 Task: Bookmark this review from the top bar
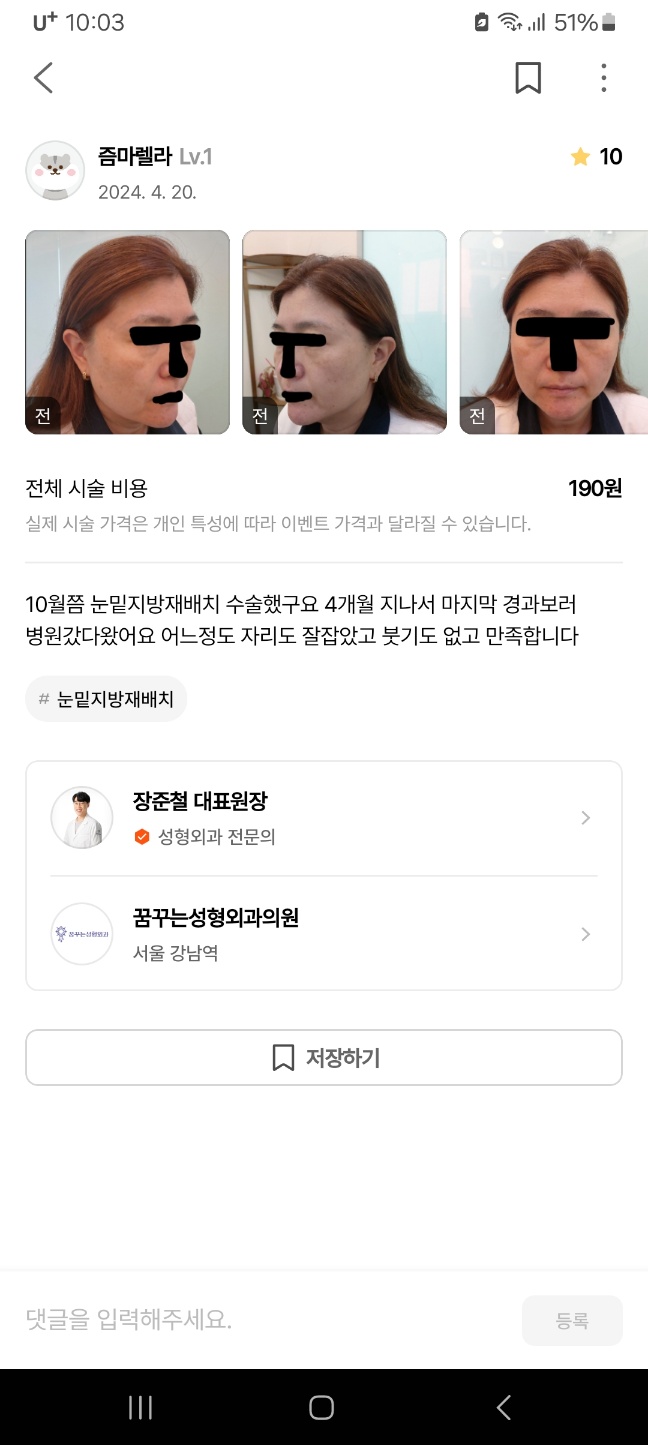528,78
